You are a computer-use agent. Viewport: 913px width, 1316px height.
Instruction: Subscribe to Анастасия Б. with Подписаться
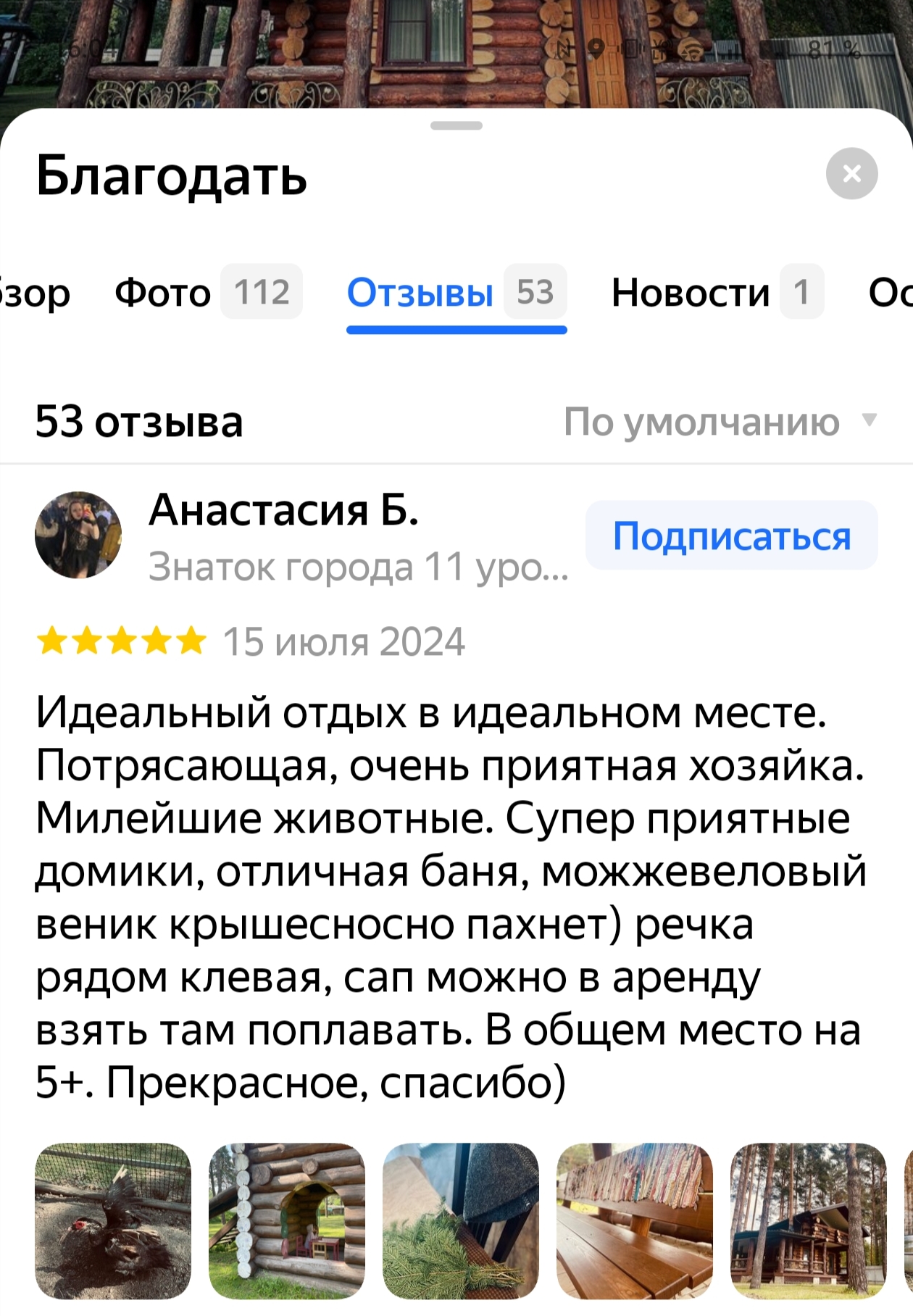pyautogui.click(x=731, y=536)
